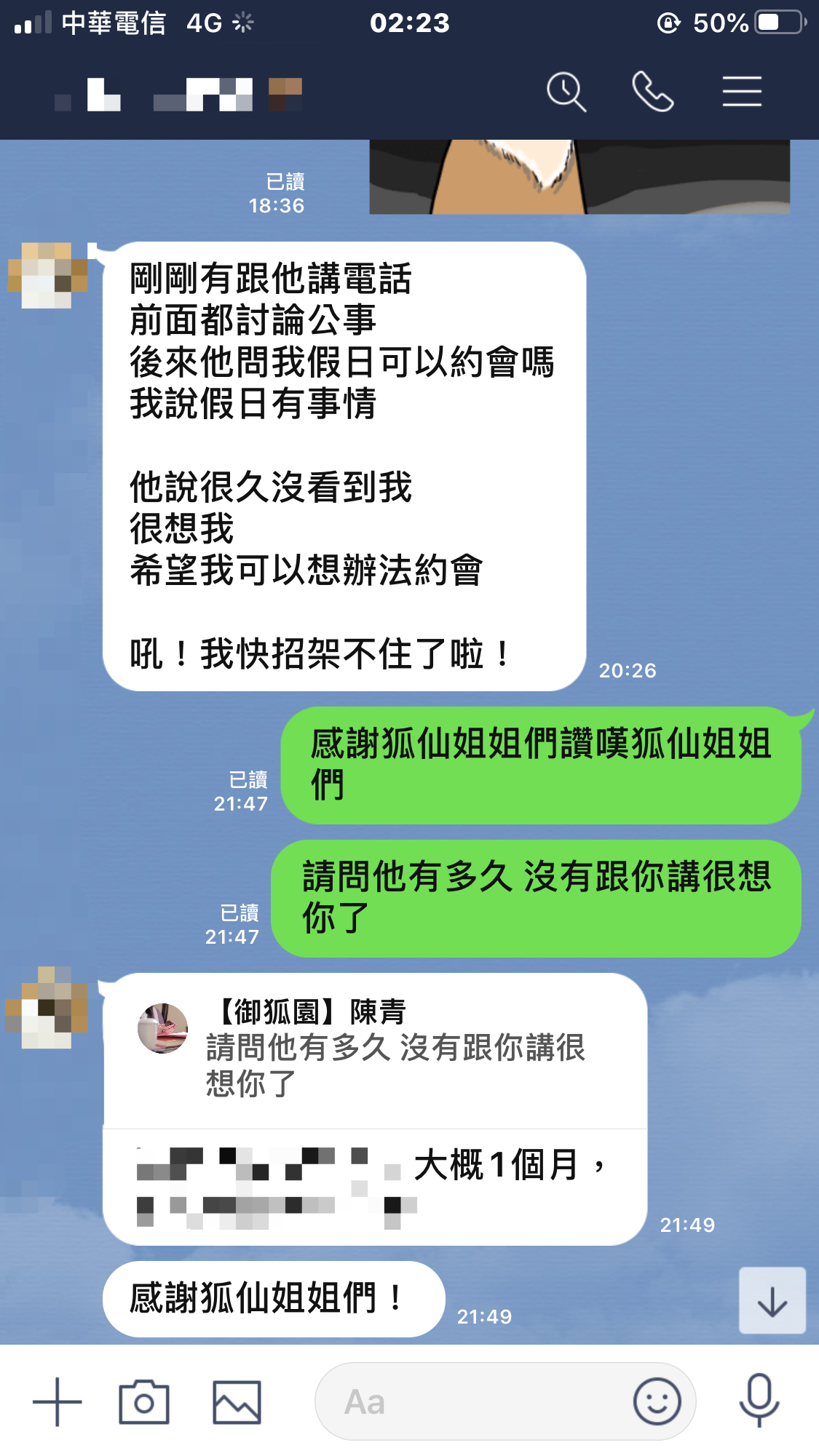Open the image sent at 18:36
Image resolution: width=819 pixels, height=1456 pixels.
(579, 177)
